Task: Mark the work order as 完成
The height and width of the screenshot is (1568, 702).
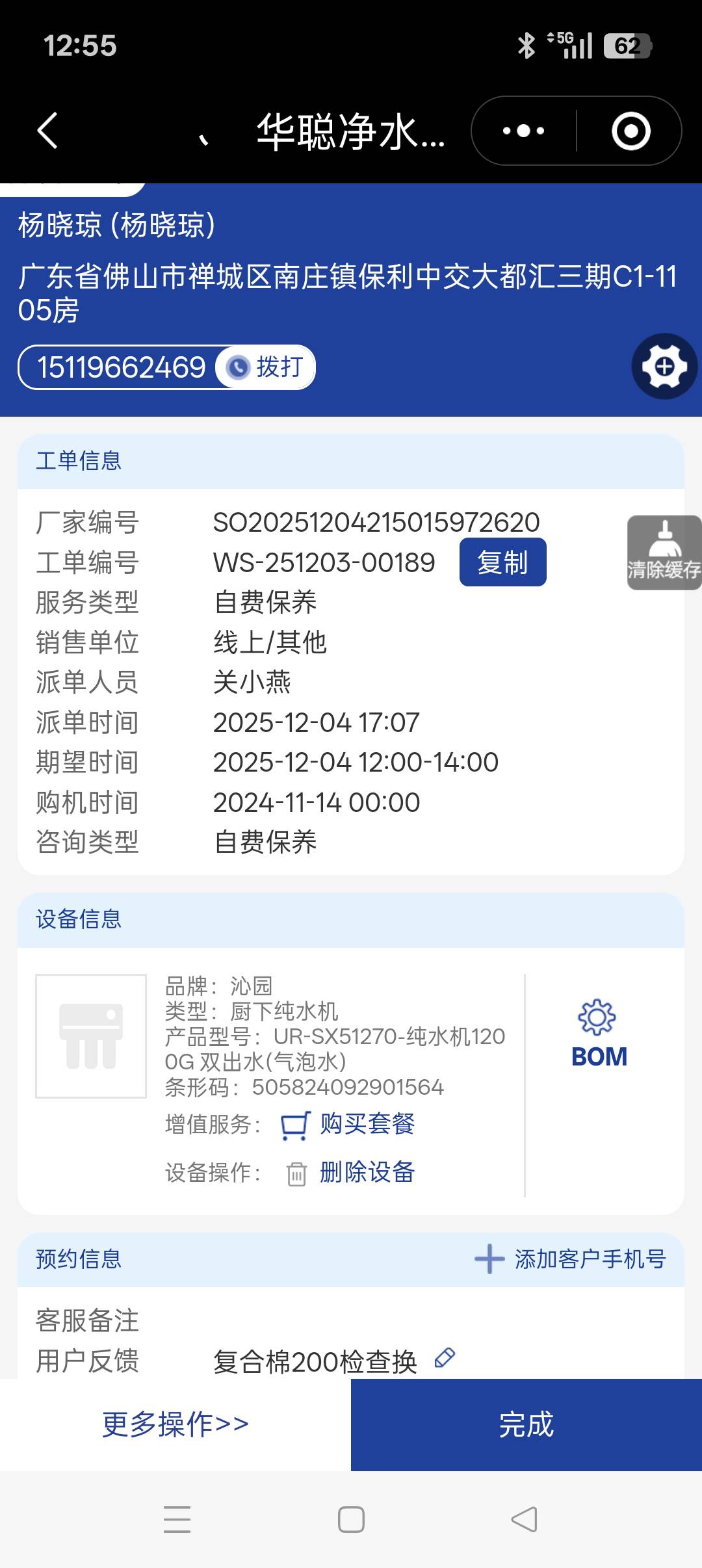Action: pyautogui.click(x=526, y=1425)
